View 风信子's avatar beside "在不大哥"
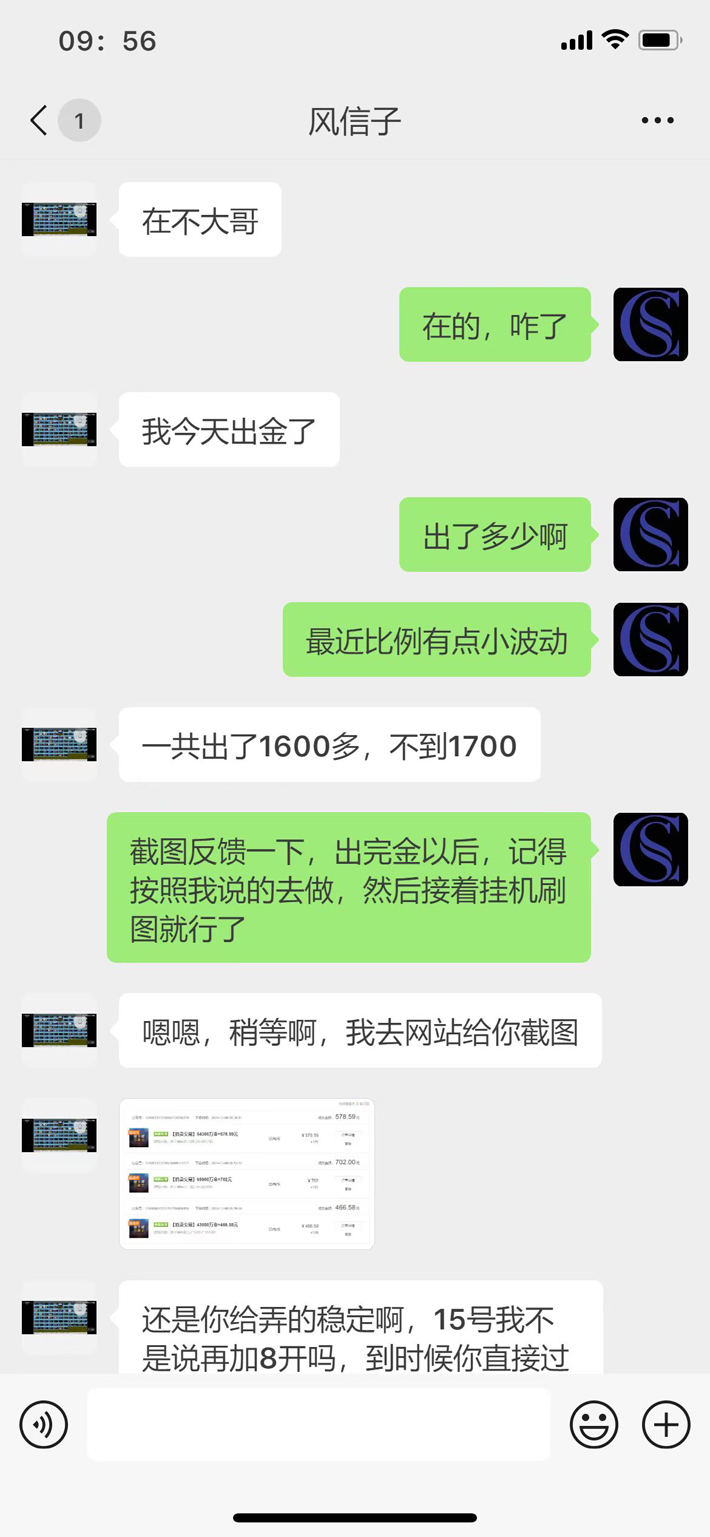 point(59,219)
